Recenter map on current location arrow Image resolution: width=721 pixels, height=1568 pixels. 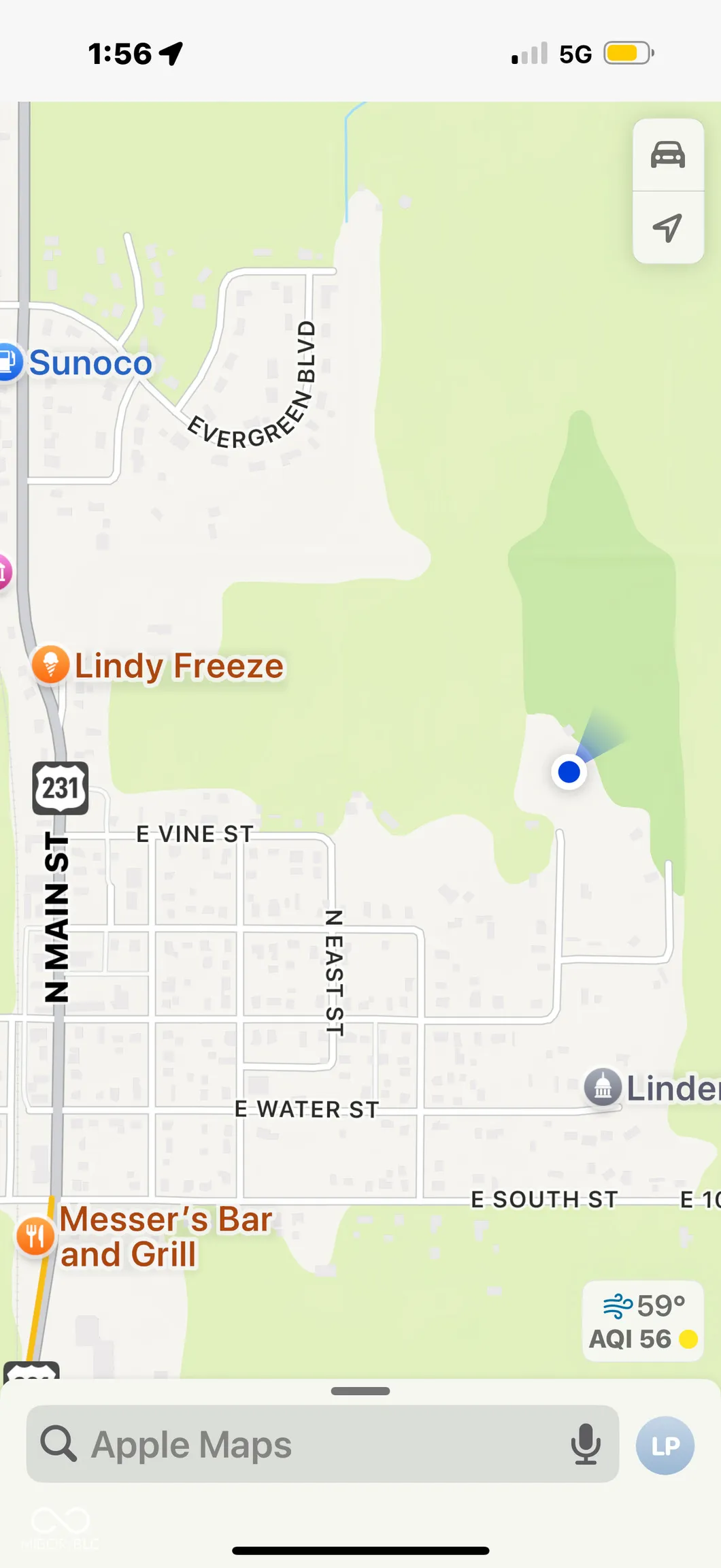tap(667, 227)
